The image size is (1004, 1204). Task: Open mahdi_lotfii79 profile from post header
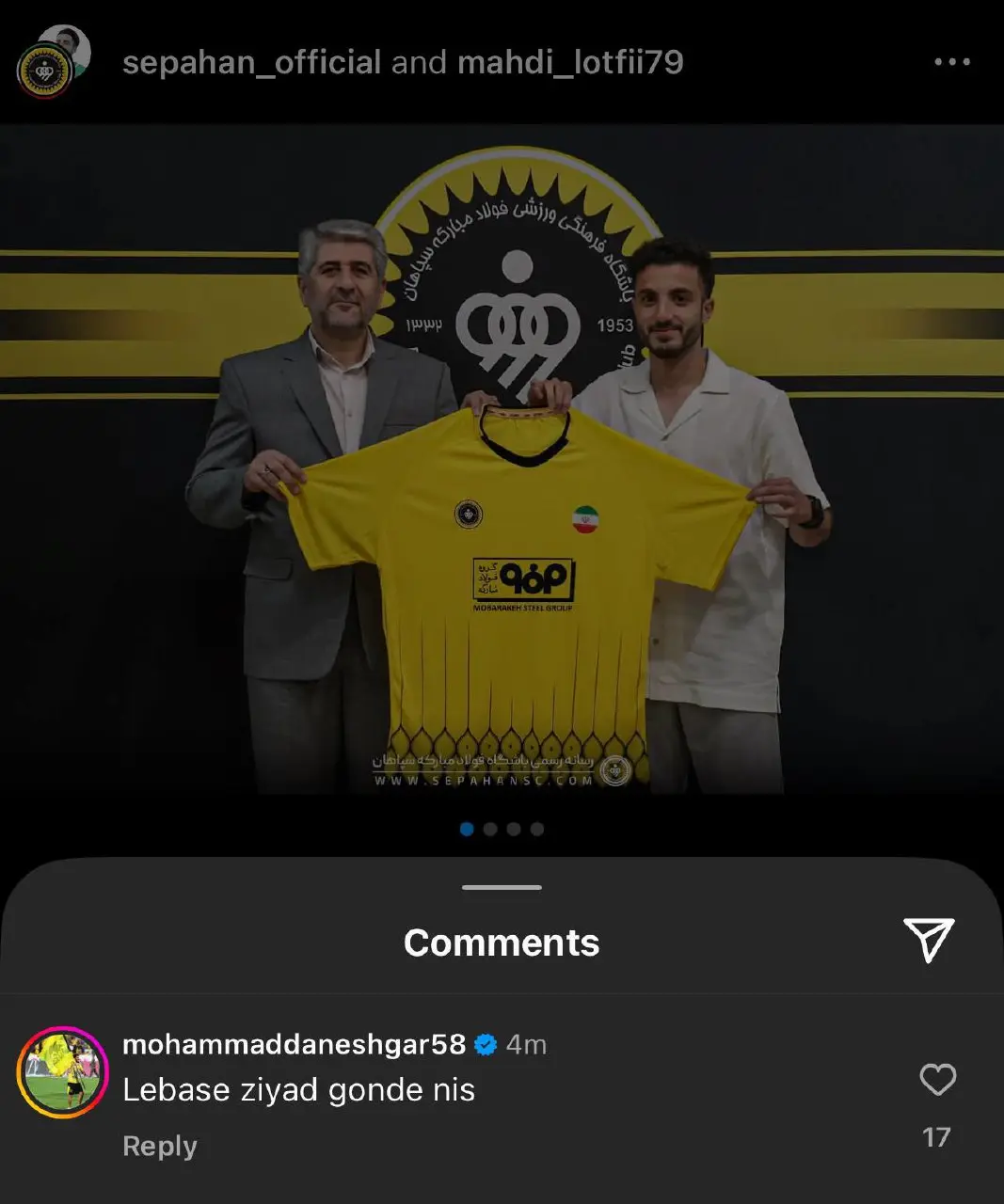click(x=569, y=62)
